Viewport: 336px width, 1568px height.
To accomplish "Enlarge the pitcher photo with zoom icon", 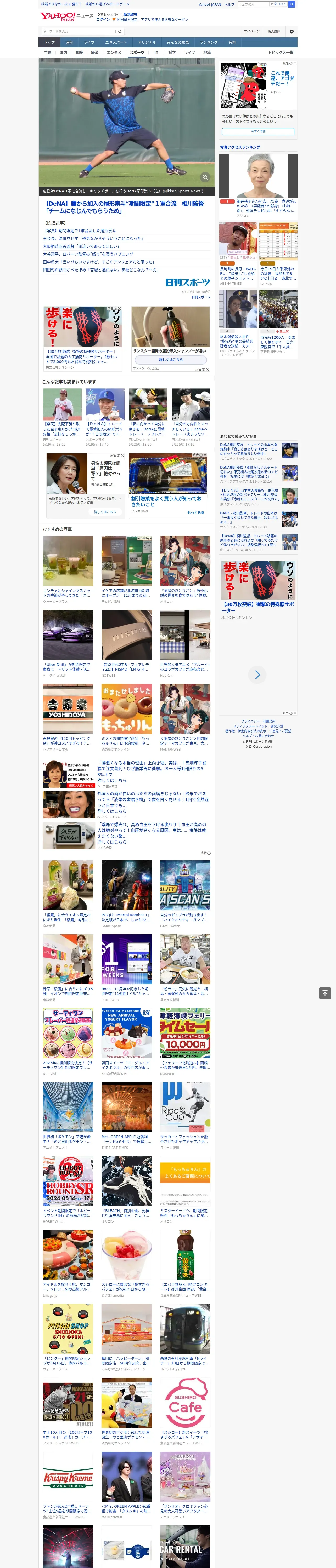I will 205,177.
